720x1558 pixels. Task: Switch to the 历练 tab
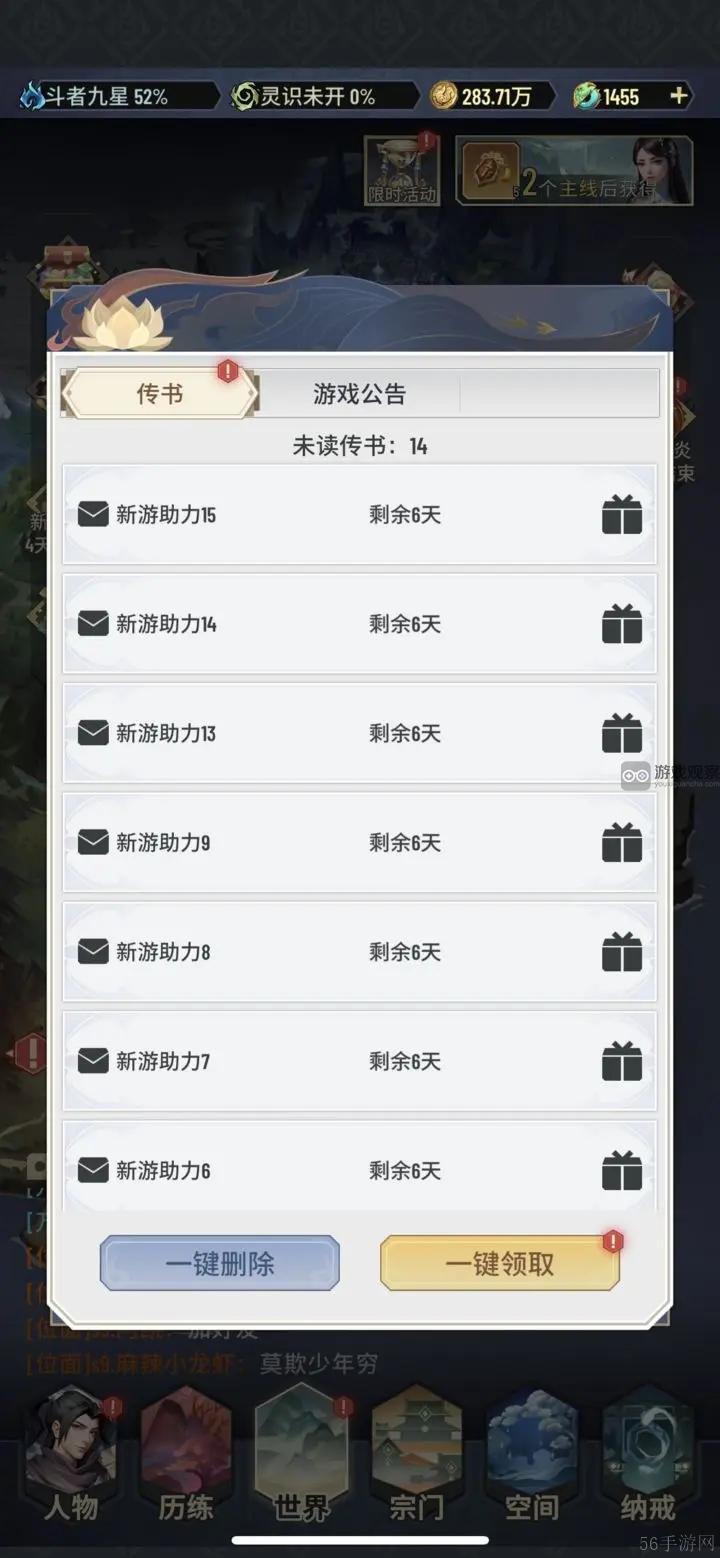pyautogui.click(x=186, y=1460)
